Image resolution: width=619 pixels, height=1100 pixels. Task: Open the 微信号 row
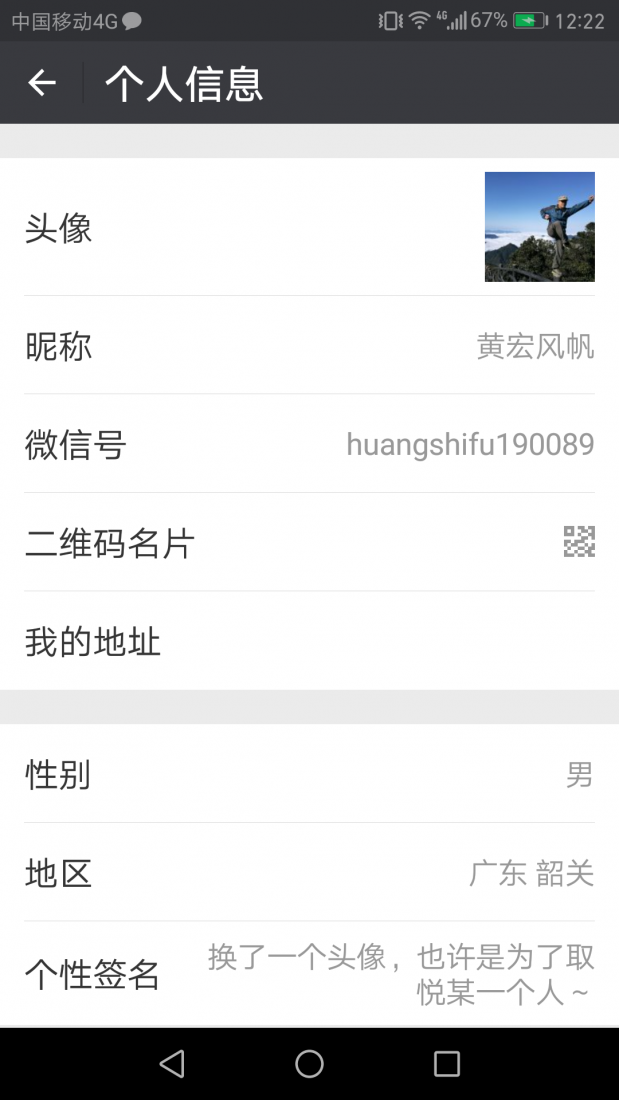click(309, 444)
